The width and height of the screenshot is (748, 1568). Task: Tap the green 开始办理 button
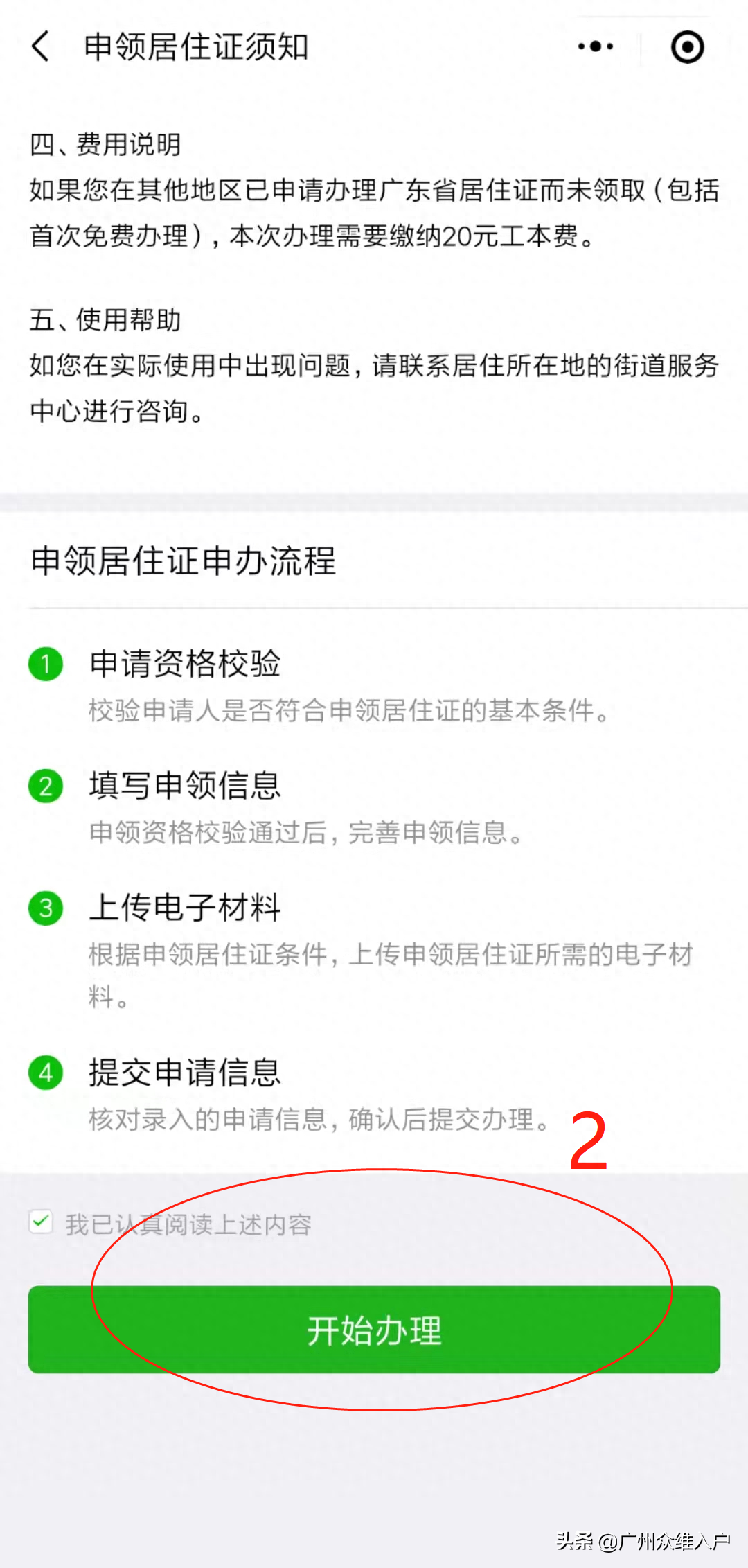pos(374,1330)
